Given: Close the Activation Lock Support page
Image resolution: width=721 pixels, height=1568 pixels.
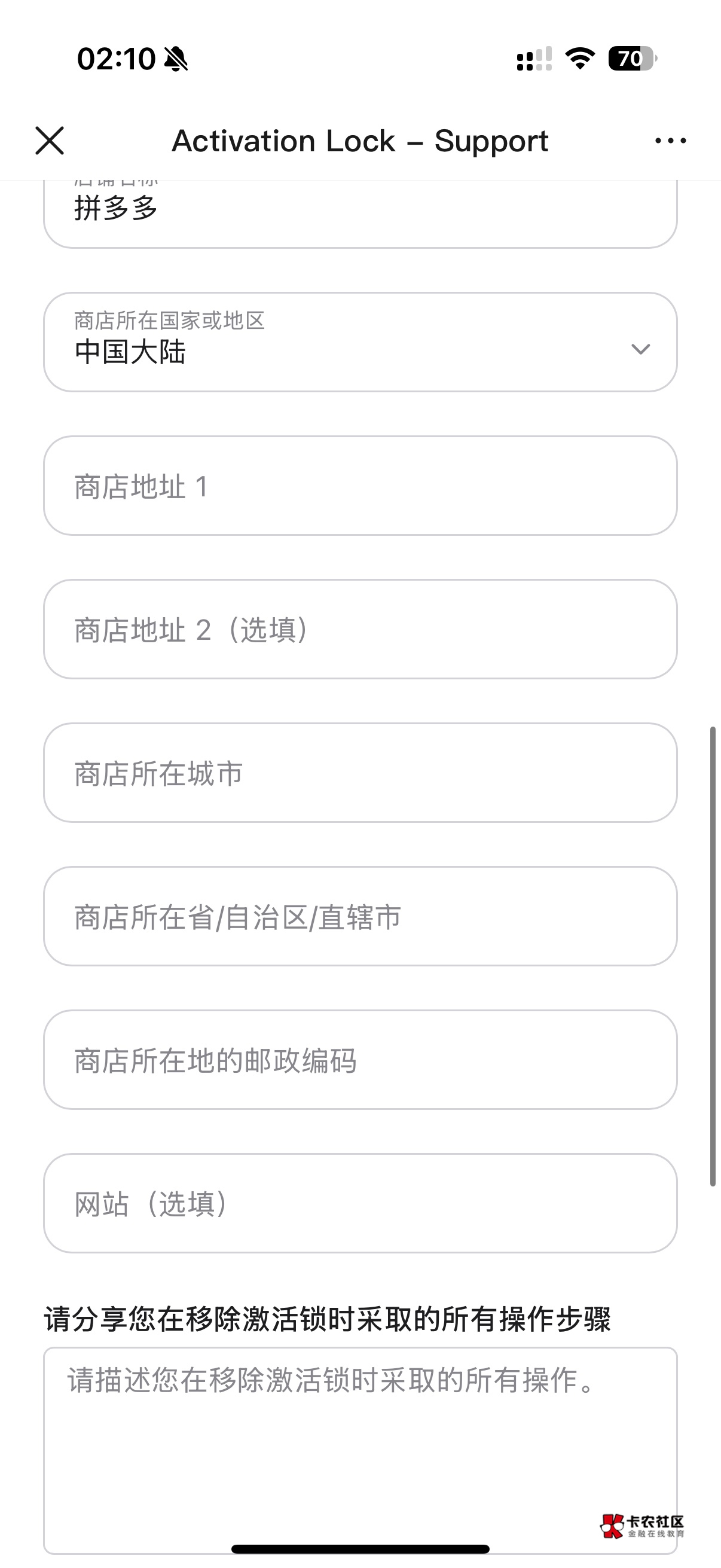Looking at the screenshot, I should (49, 141).
